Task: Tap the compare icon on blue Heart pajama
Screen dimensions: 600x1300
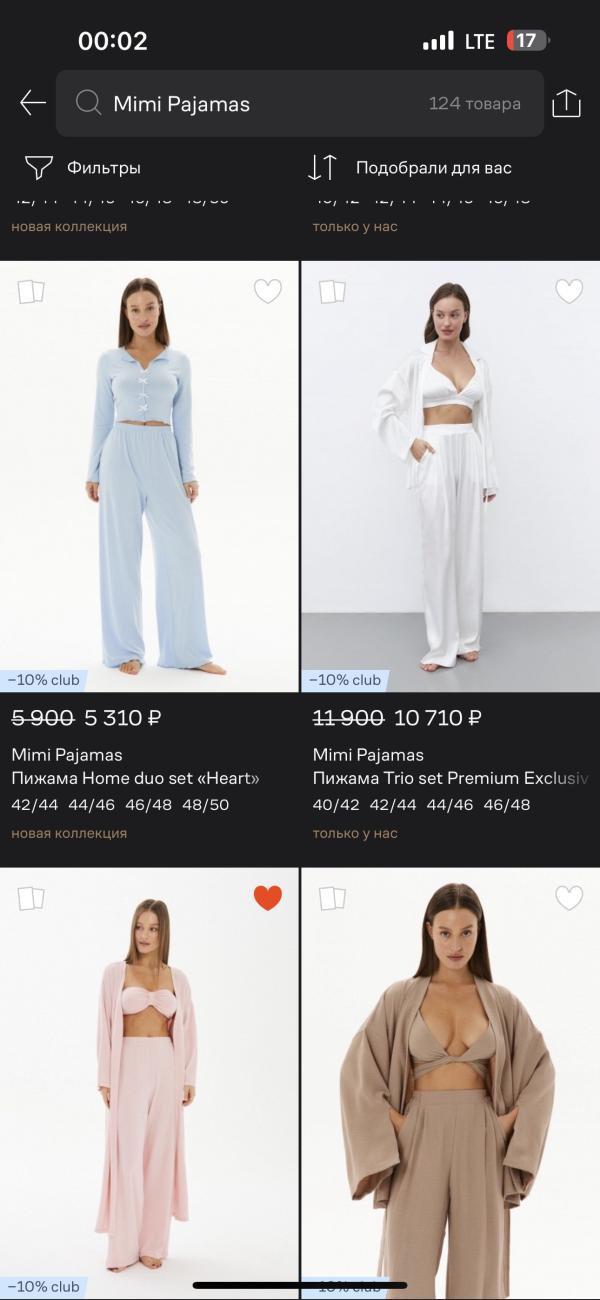Action: pyautogui.click(x=31, y=291)
